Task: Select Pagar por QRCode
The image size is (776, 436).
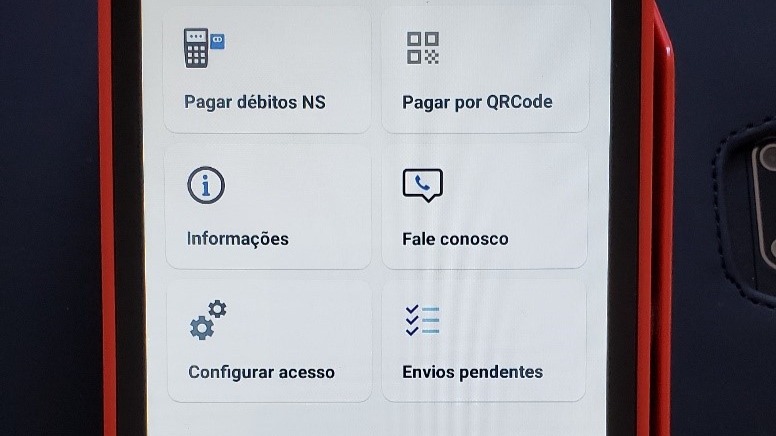Action: [x=484, y=72]
